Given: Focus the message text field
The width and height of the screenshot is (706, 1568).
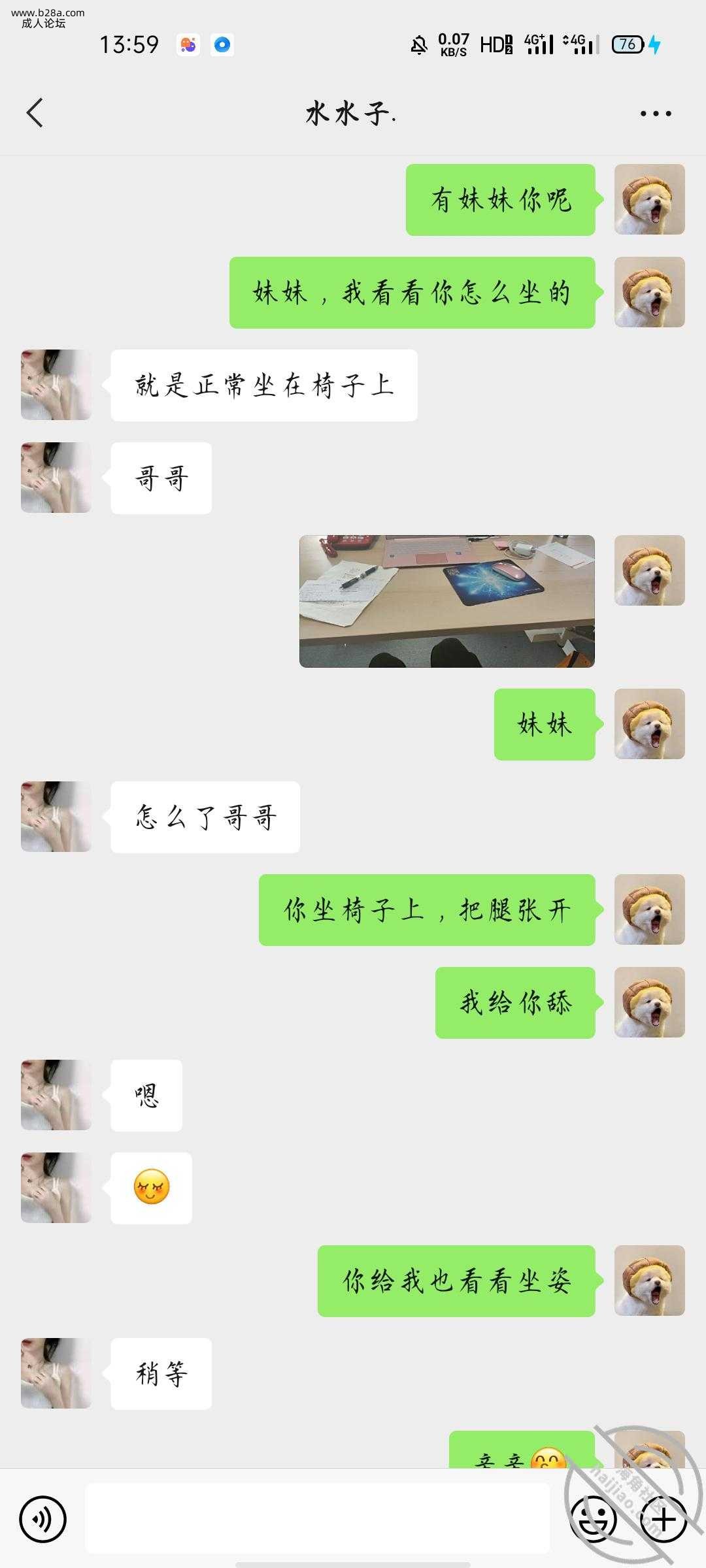Looking at the screenshot, I should pos(317,1518).
